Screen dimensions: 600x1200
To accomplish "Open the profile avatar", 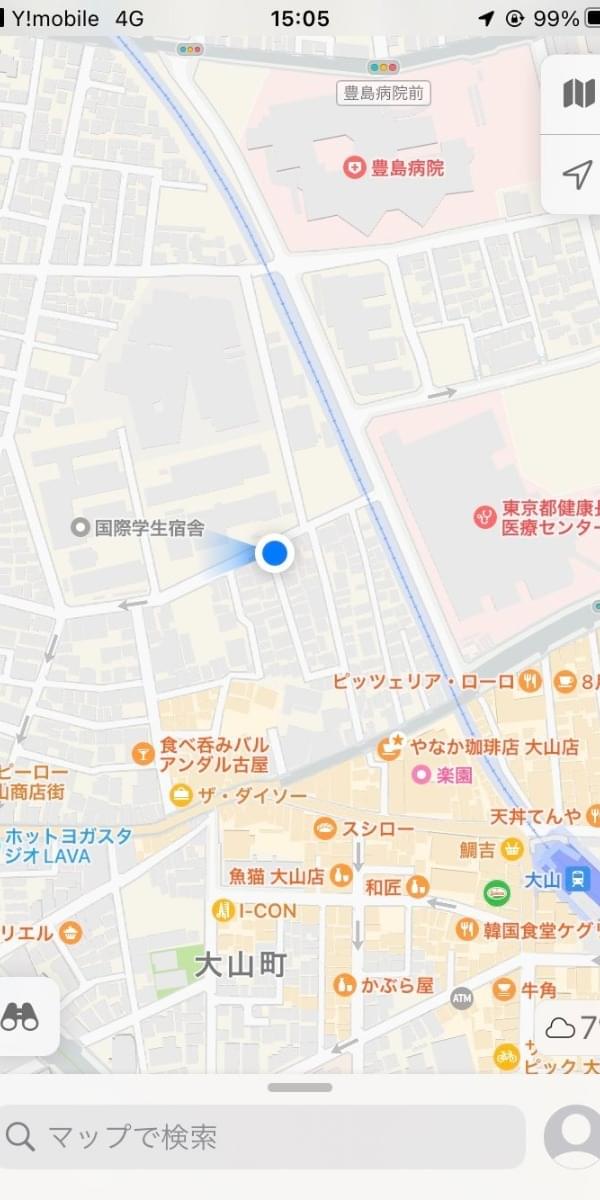I will click(574, 1137).
